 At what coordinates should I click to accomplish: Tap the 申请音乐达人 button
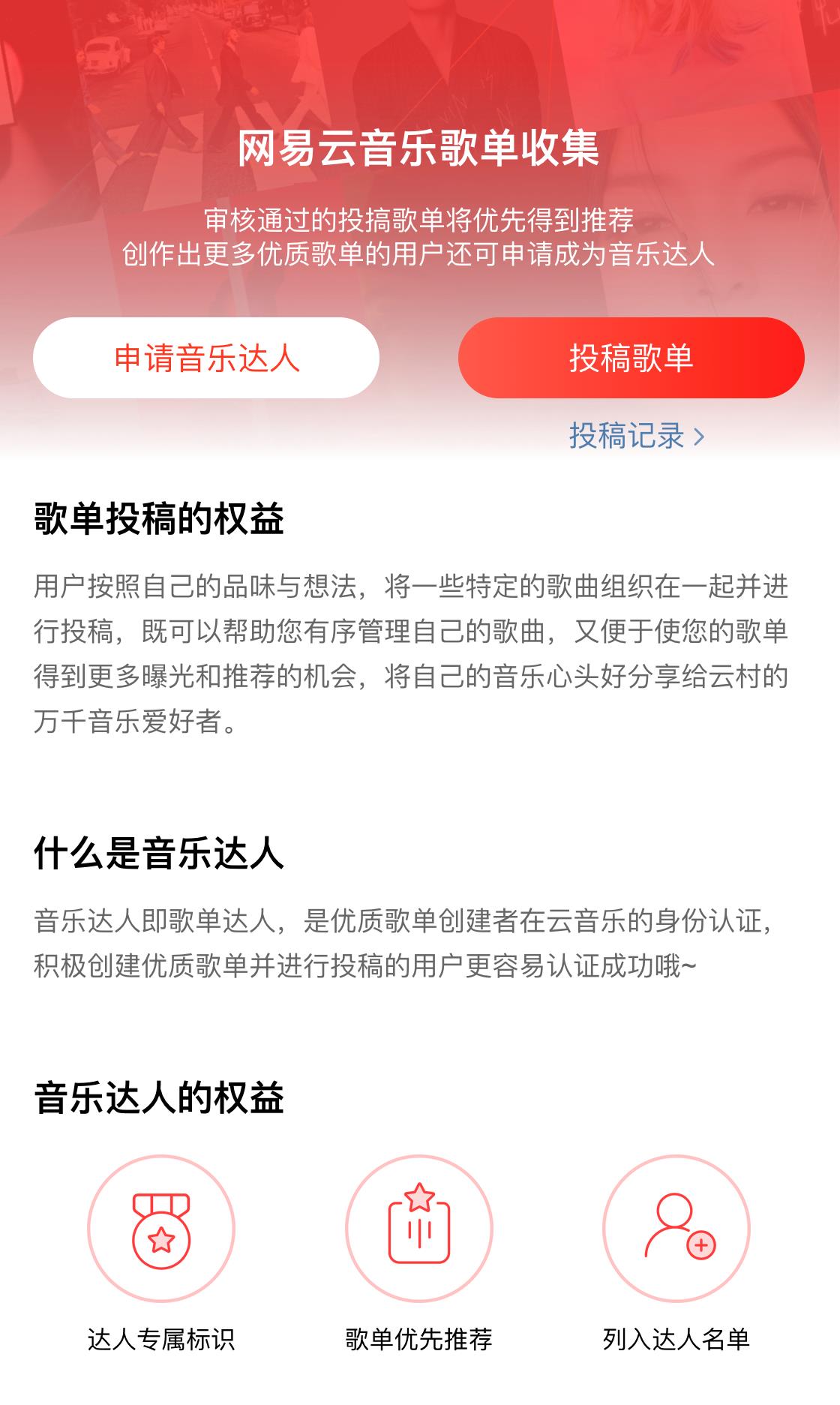tap(206, 358)
